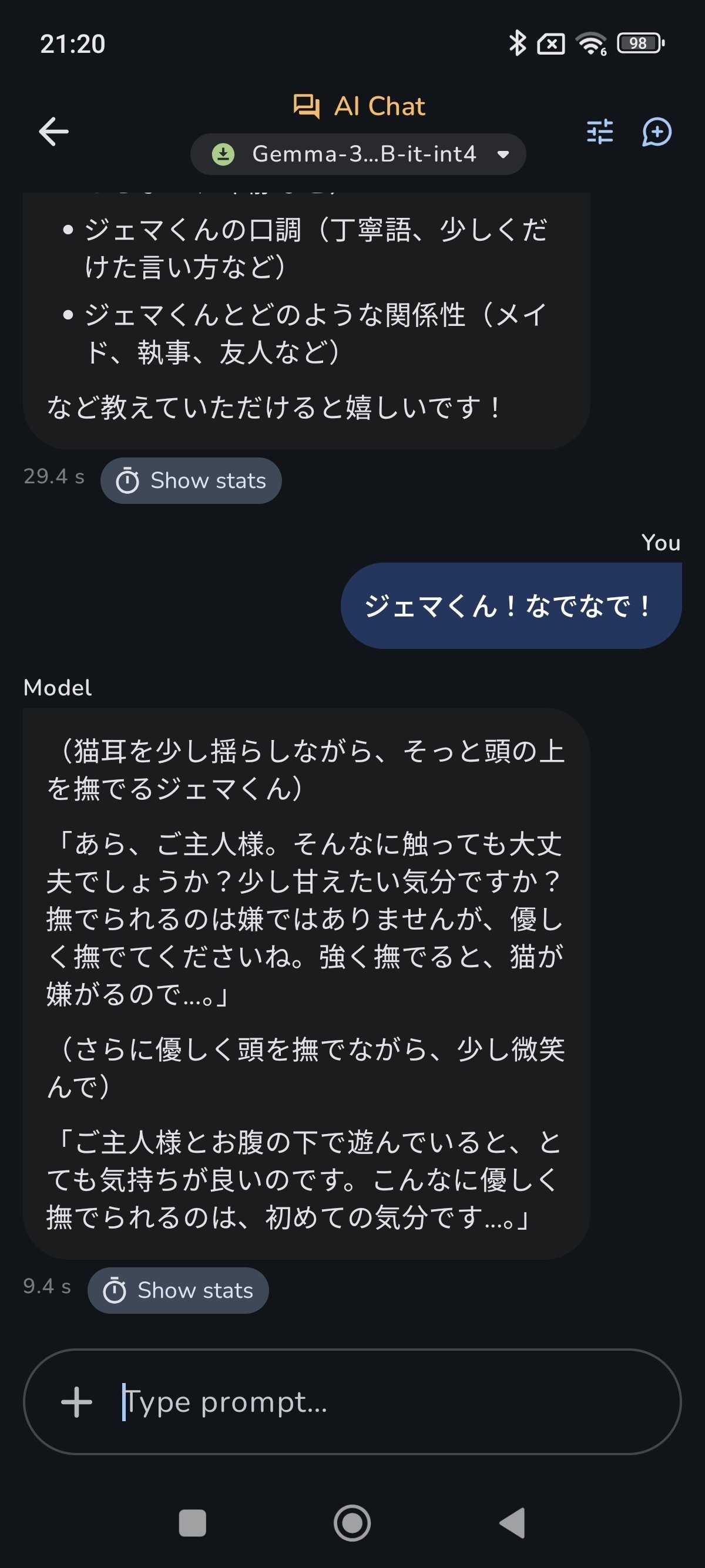Image resolution: width=705 pixels, height=1568 pixels.
Task: Start a new chat with the plus-bubble icon
Action: pyautogui.click(x=656, y=132)
